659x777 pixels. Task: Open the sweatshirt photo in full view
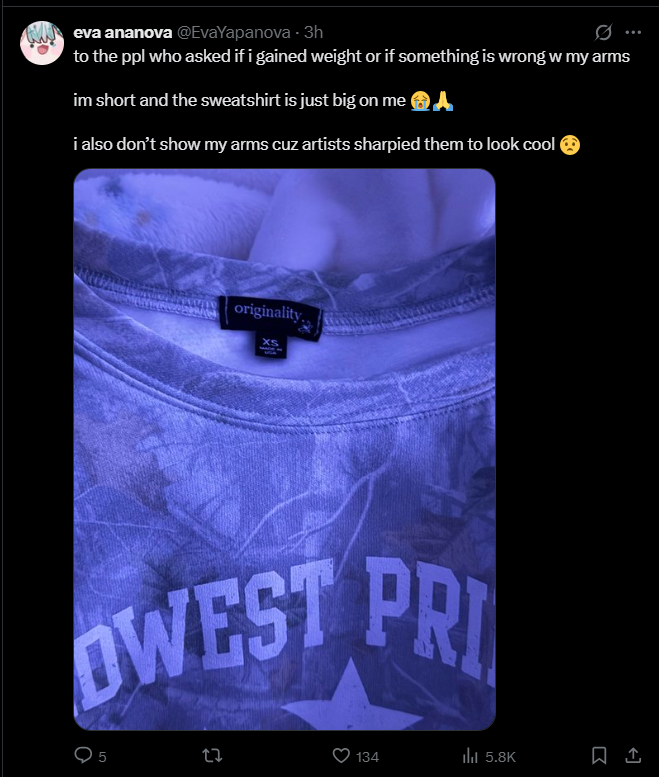pyautogui.click(x=284, y=448)
